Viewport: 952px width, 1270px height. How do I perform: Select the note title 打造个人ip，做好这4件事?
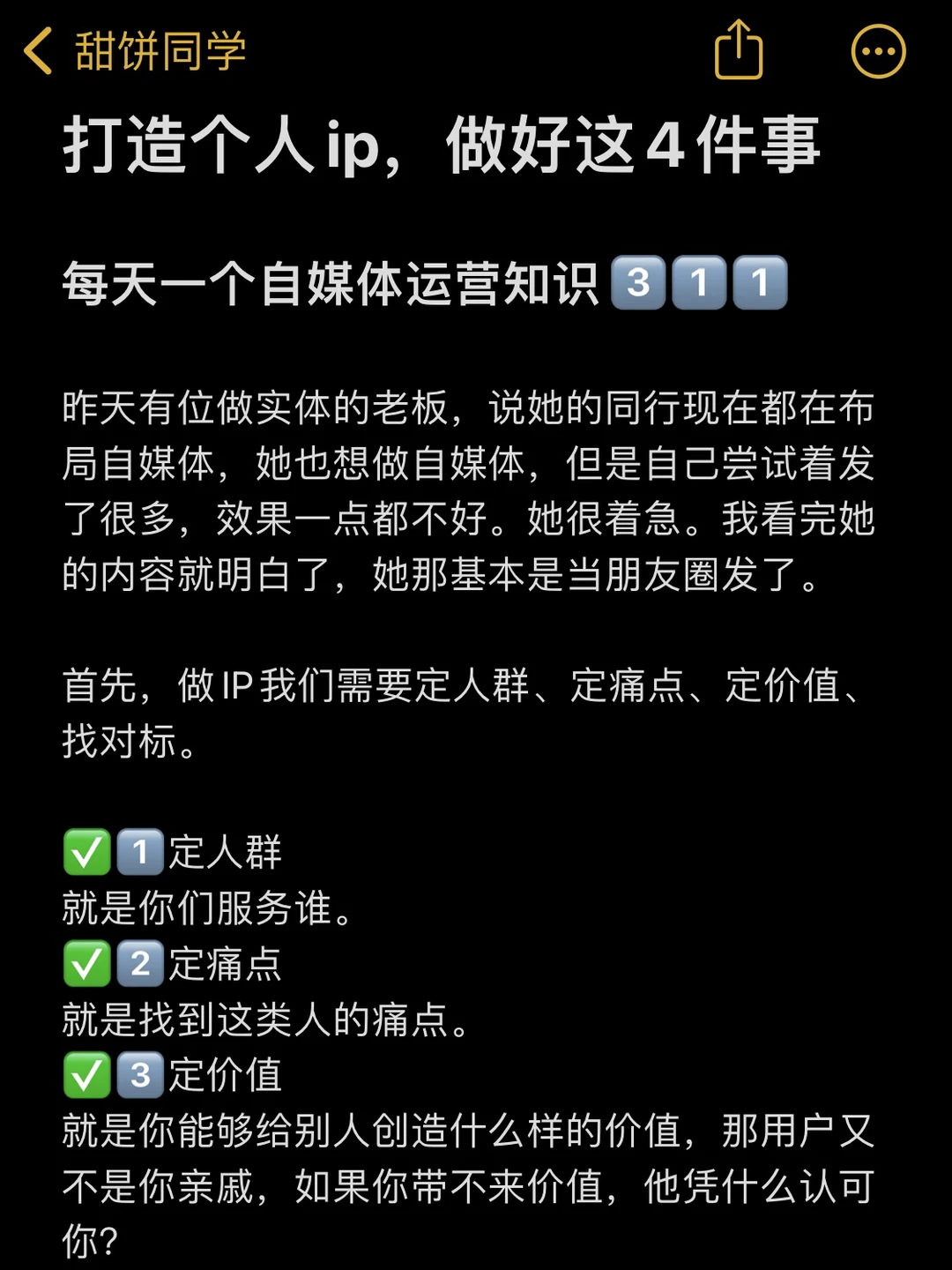click(x=441, y=146)
